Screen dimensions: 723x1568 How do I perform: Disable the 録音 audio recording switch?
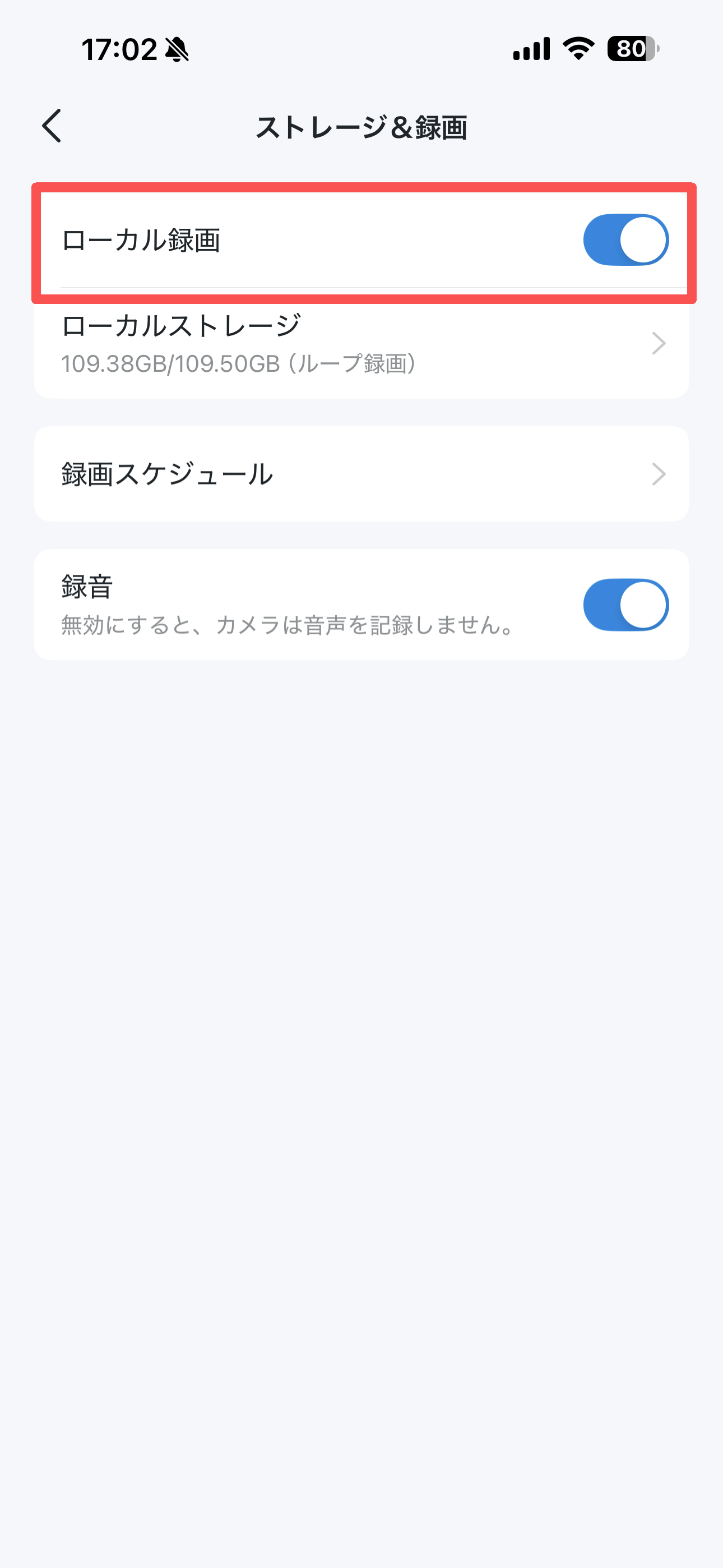point(625,605)
